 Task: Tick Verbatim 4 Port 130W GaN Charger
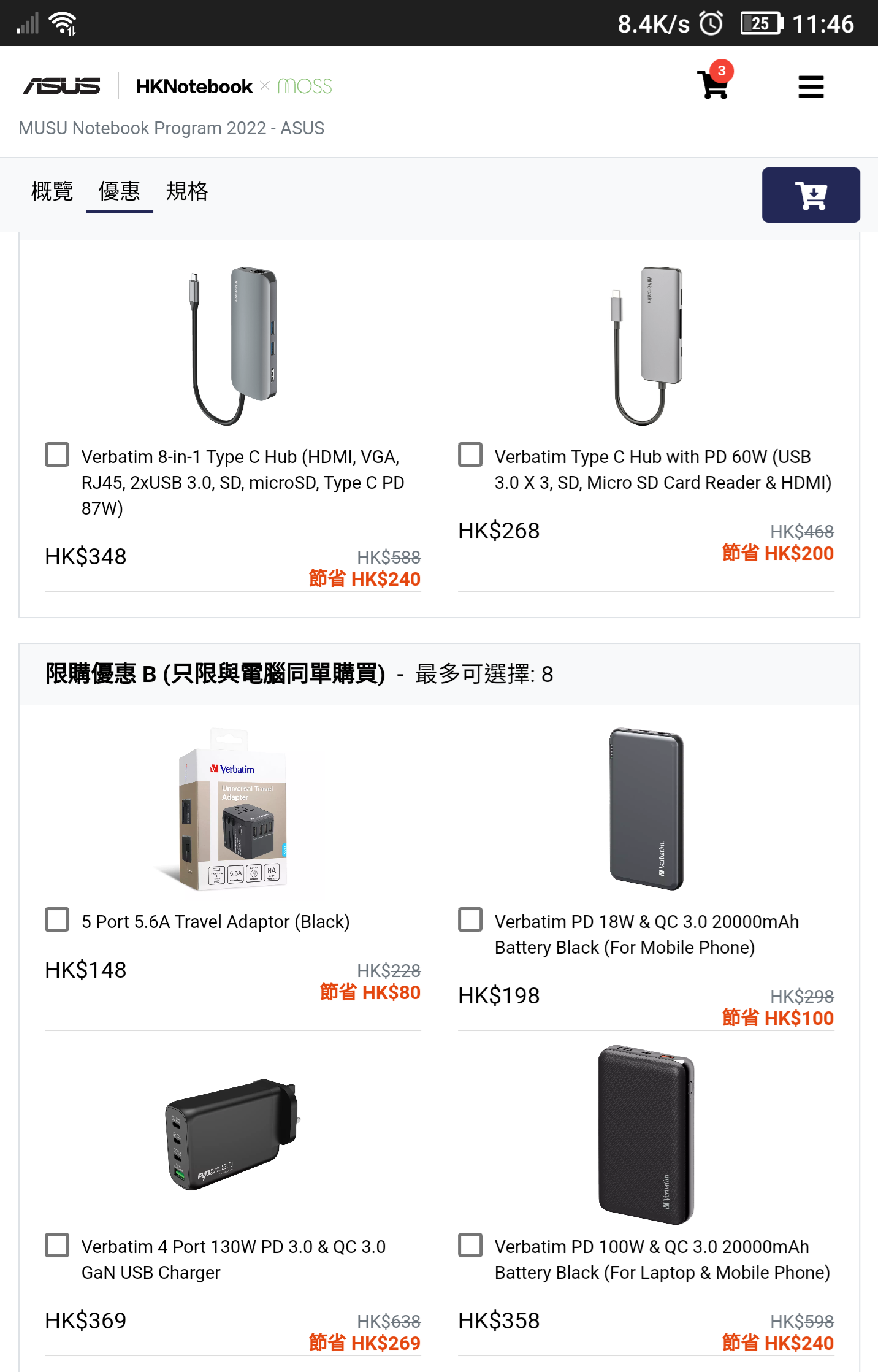pyautogui.click(x=57, y=1245)
